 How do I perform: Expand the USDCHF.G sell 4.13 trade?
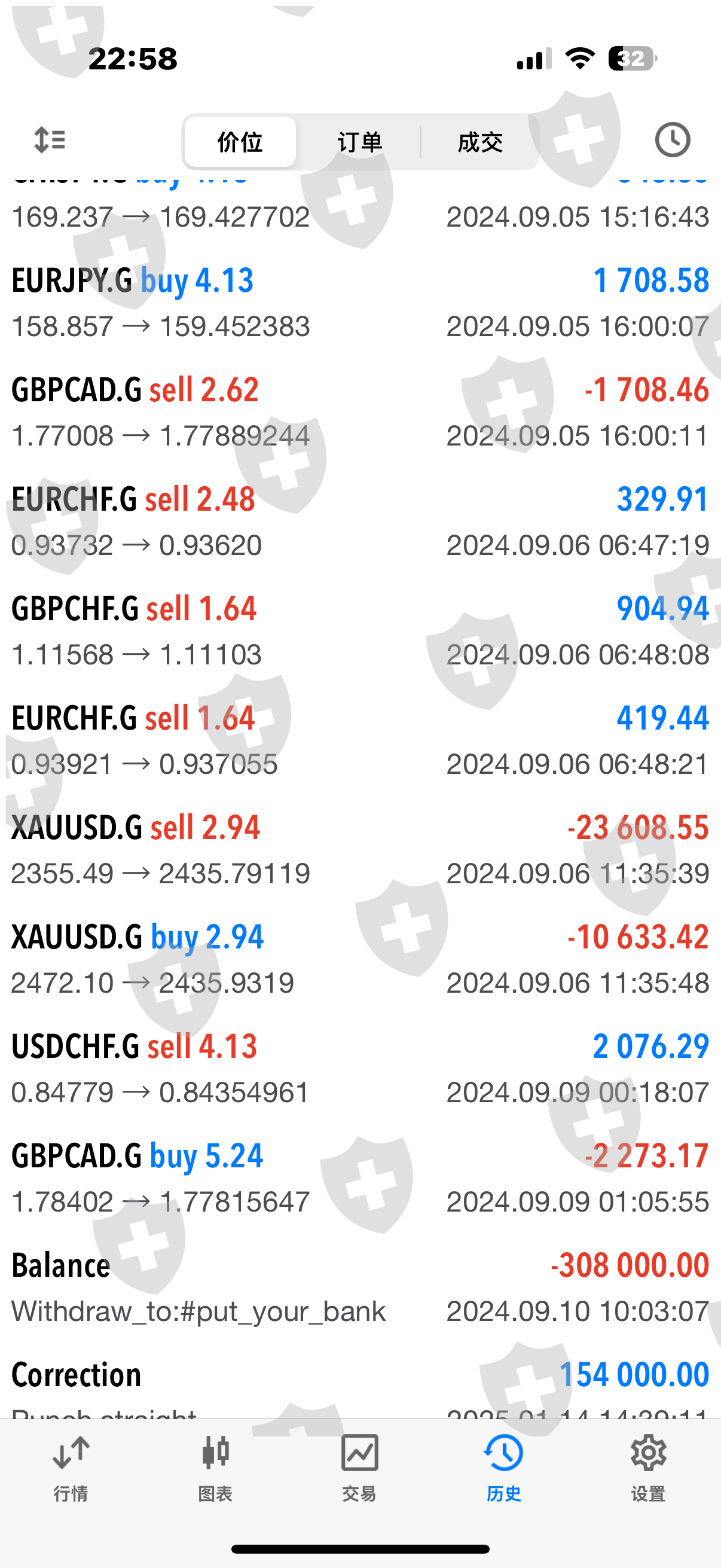coord(360,1069)
